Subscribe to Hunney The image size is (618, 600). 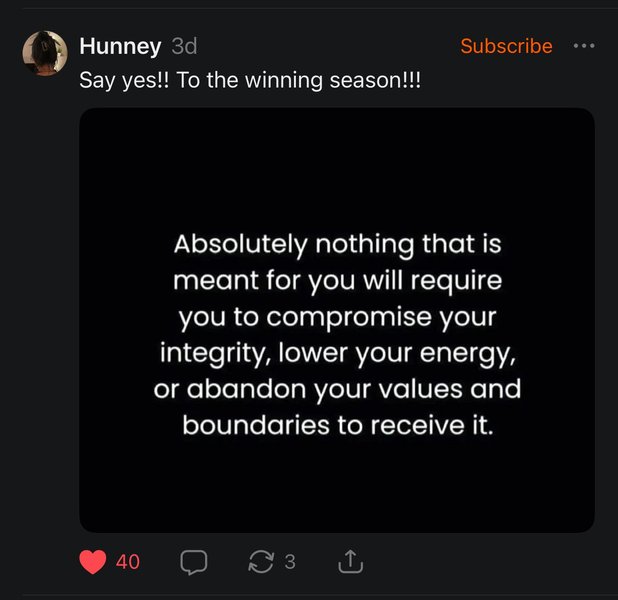pyautogui.click(x=506, y=46)
